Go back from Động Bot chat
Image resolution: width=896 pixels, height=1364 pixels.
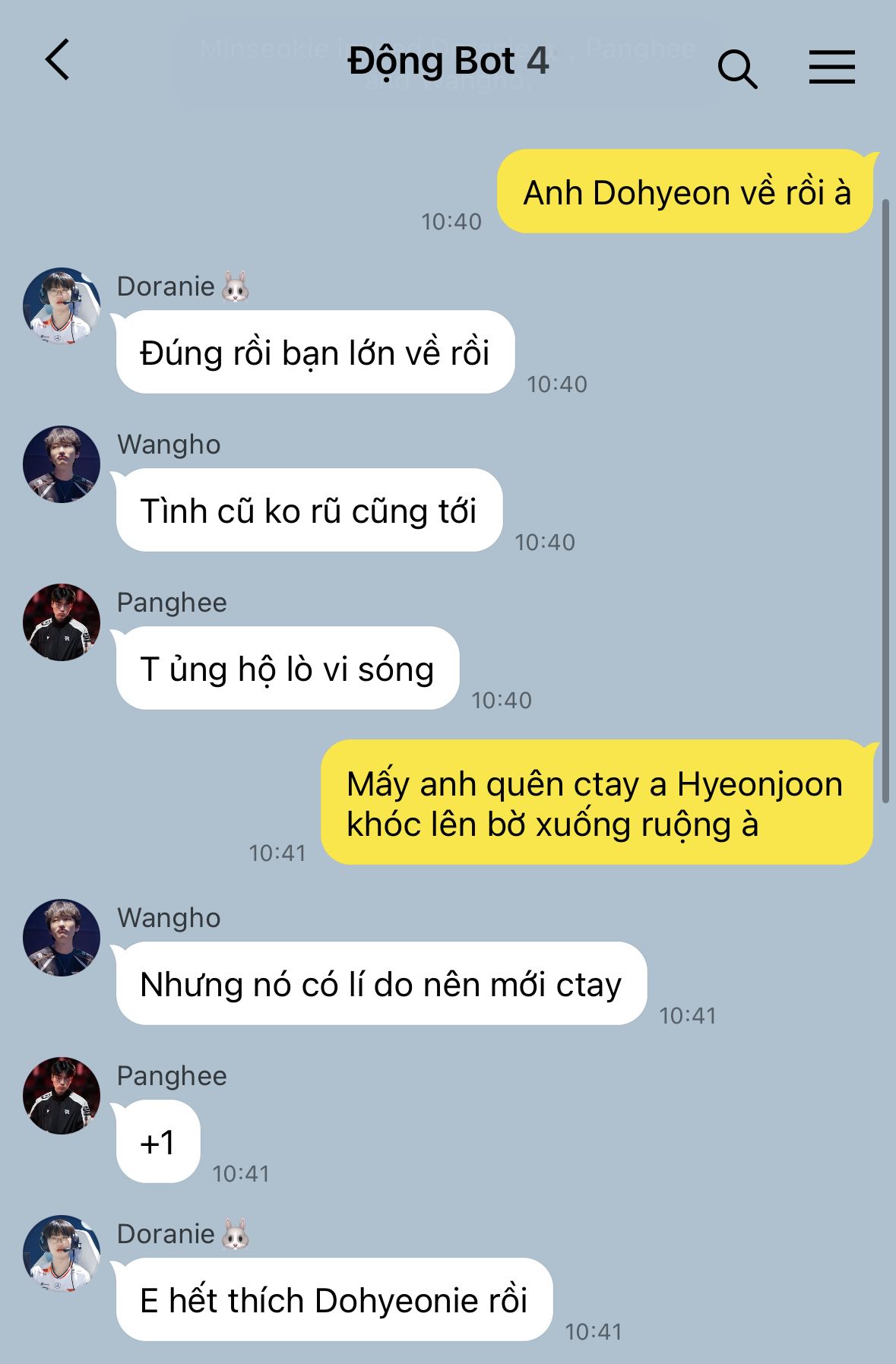(x=58, y=59)
